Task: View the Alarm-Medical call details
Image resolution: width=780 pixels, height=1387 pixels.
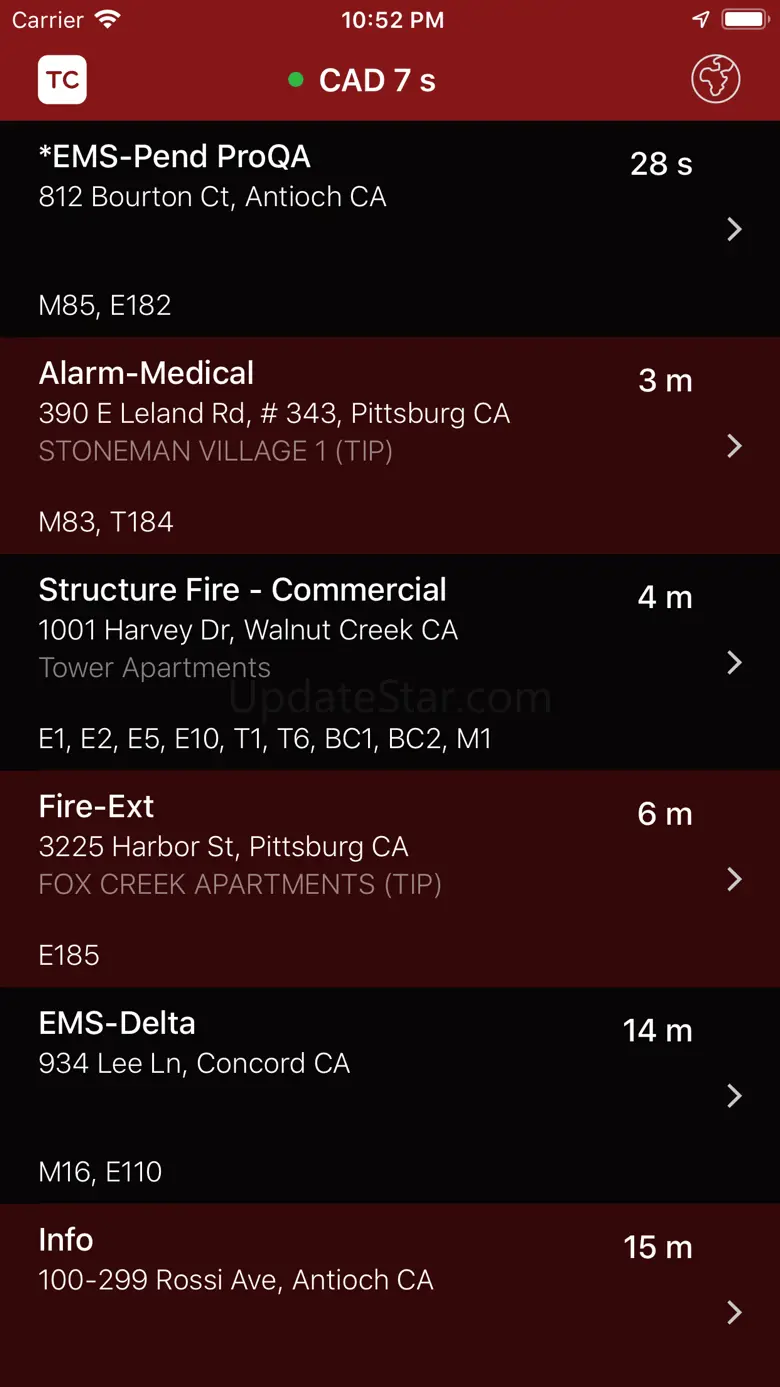Action: [390, 446]
